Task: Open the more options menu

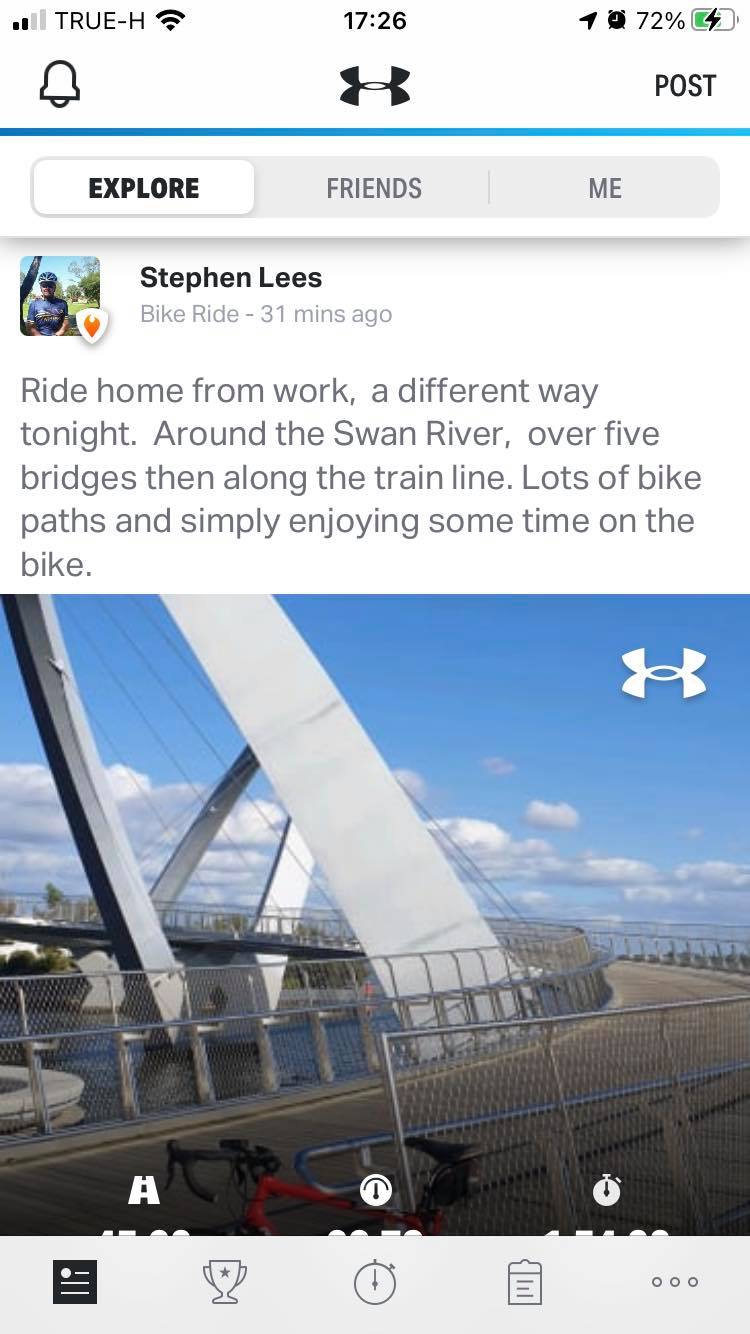Action: click(x=675, y=1282)
